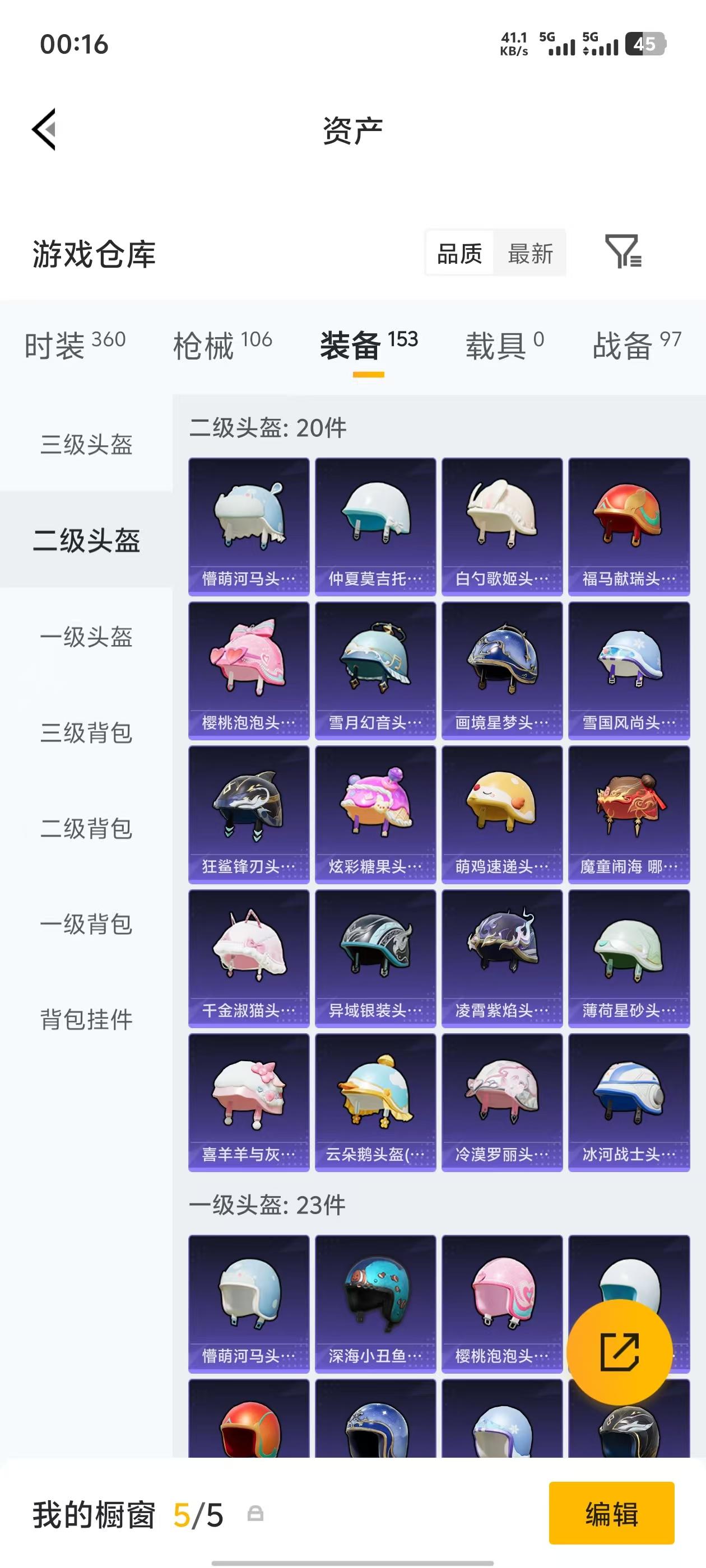Choose 二级背包 from the side list
The image size is (706, 1568).
coord(86,828)
